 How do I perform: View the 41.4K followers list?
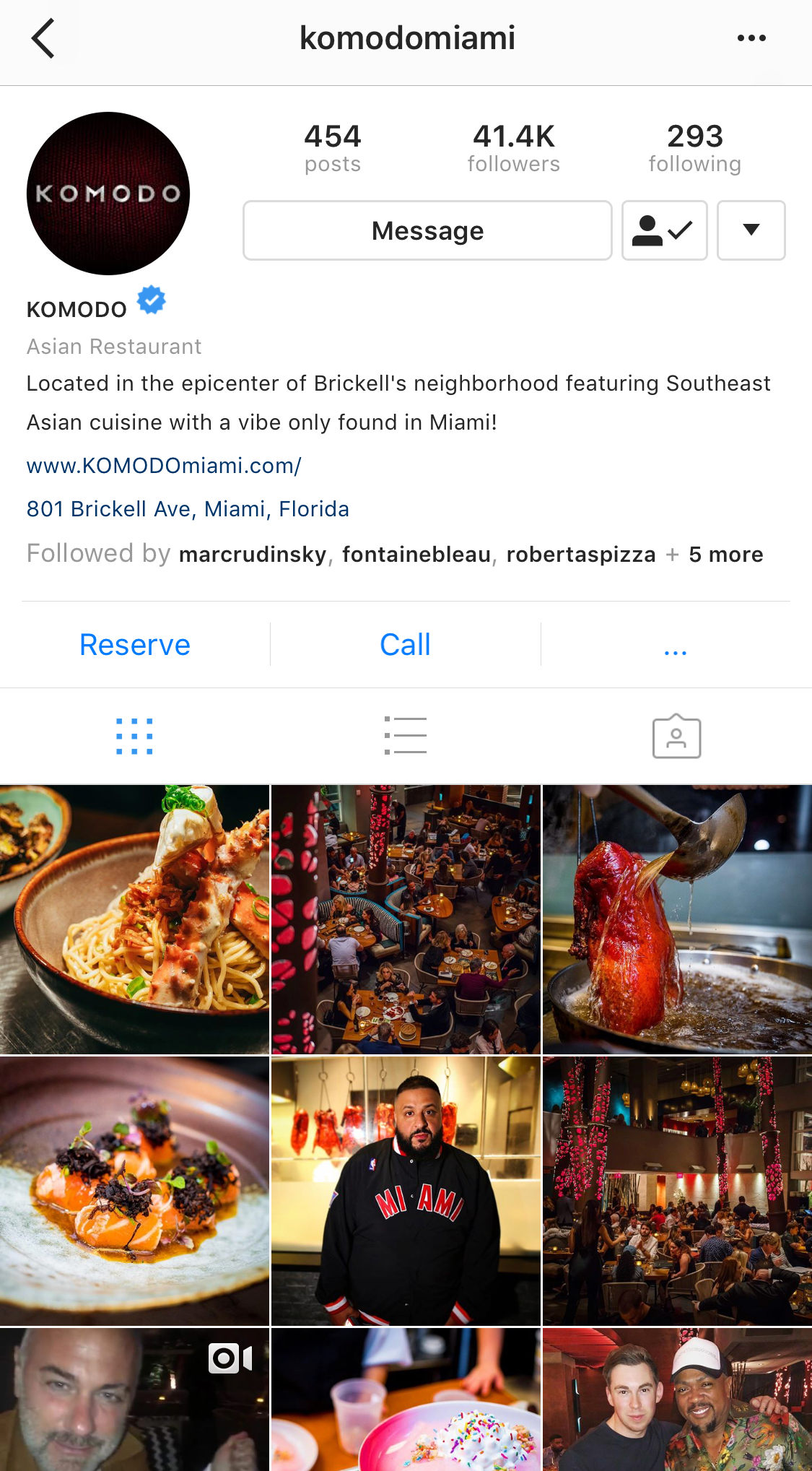[513, 148]
